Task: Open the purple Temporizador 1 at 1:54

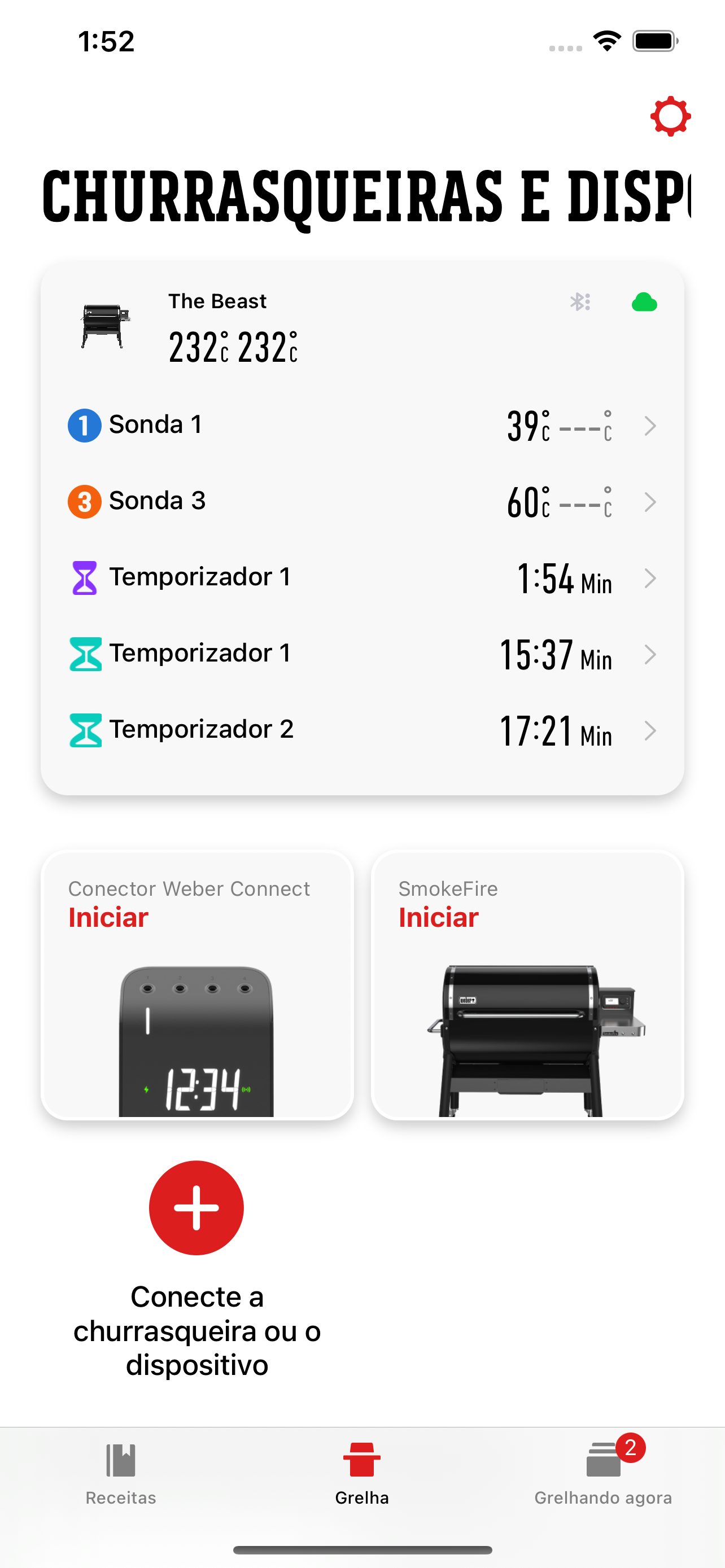Action: (362, 577)
